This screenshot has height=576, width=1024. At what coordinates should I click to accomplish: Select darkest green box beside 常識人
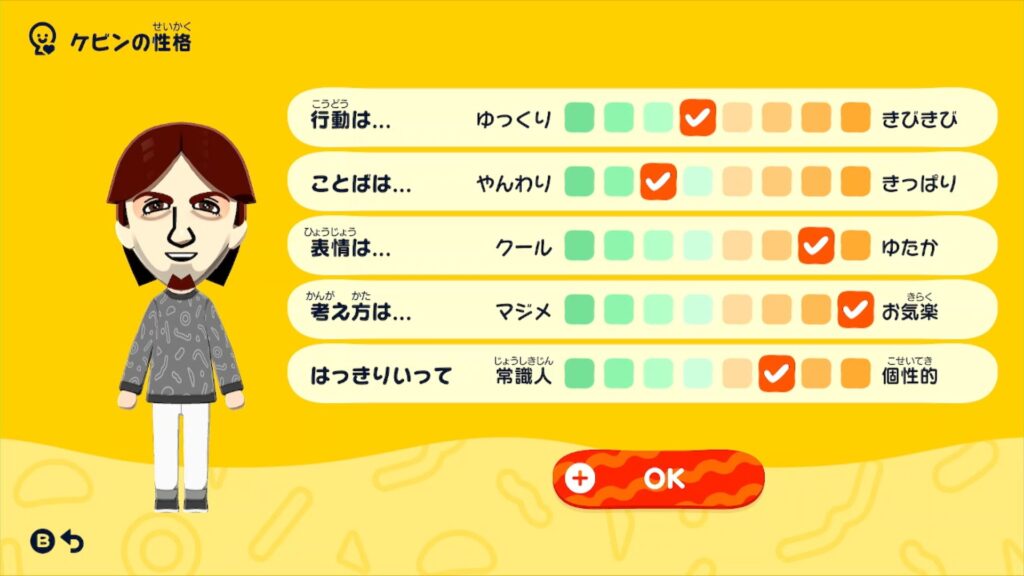[579, 374]
